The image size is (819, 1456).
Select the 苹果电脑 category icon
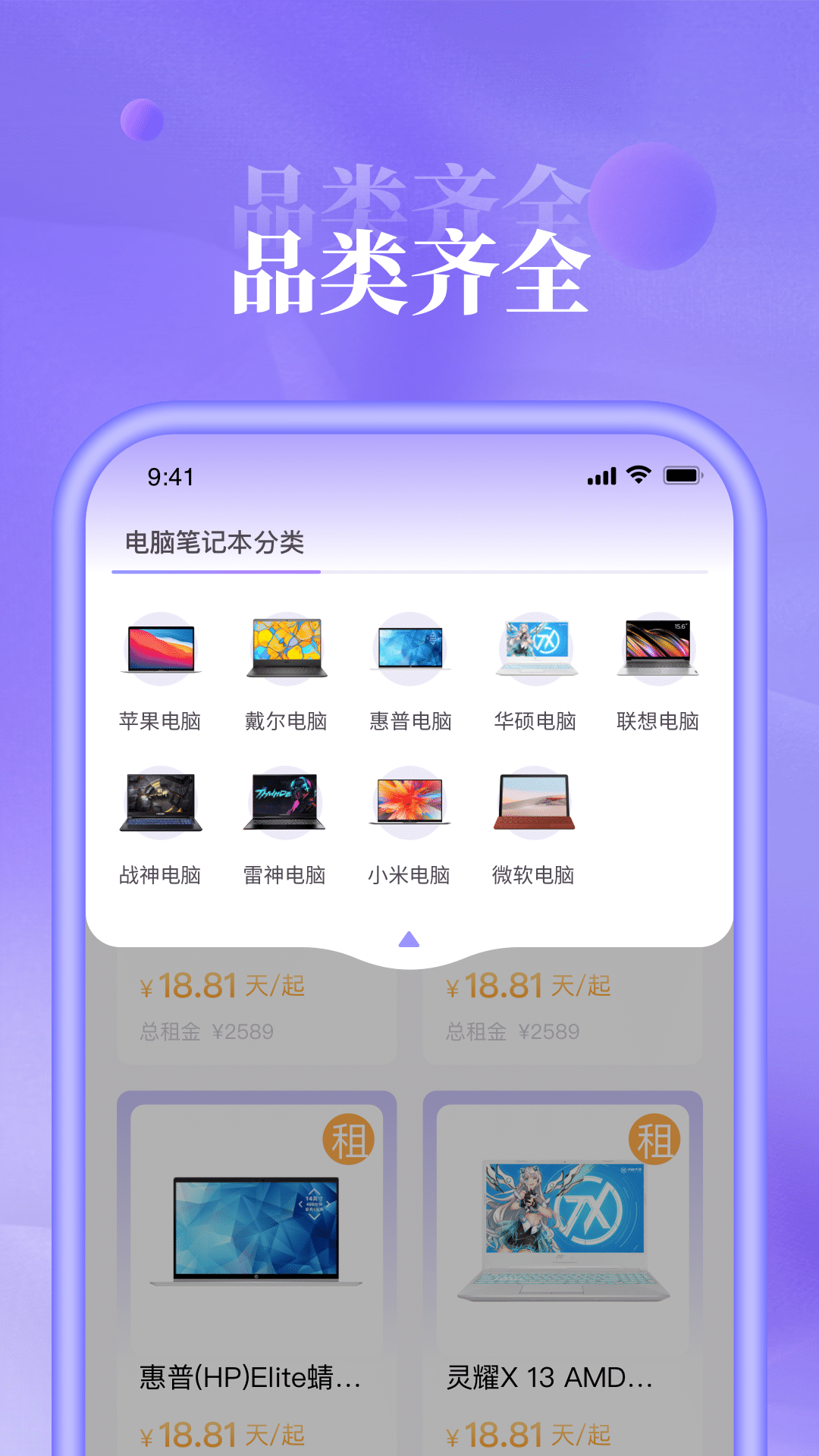(x=162, y=648)
